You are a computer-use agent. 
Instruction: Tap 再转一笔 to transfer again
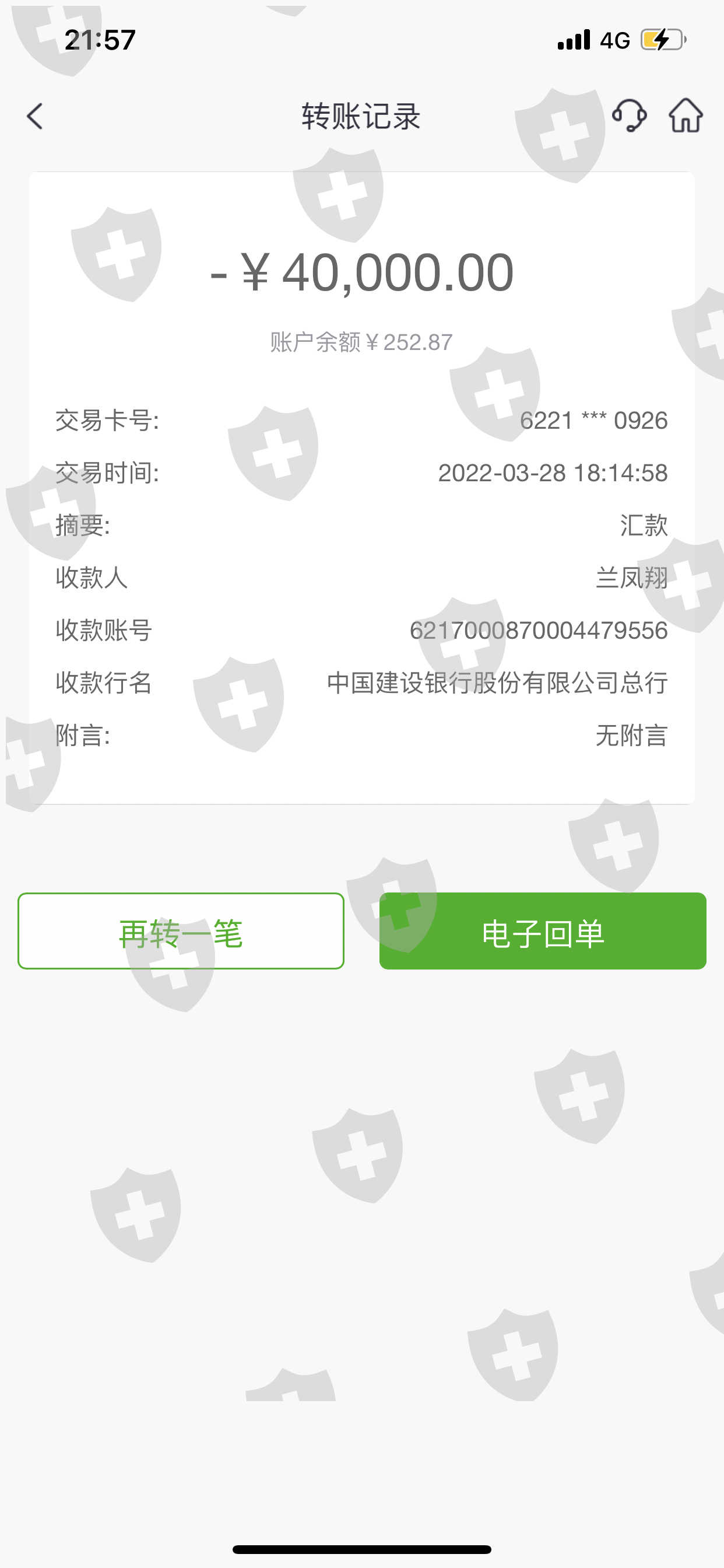click(181, 930)
